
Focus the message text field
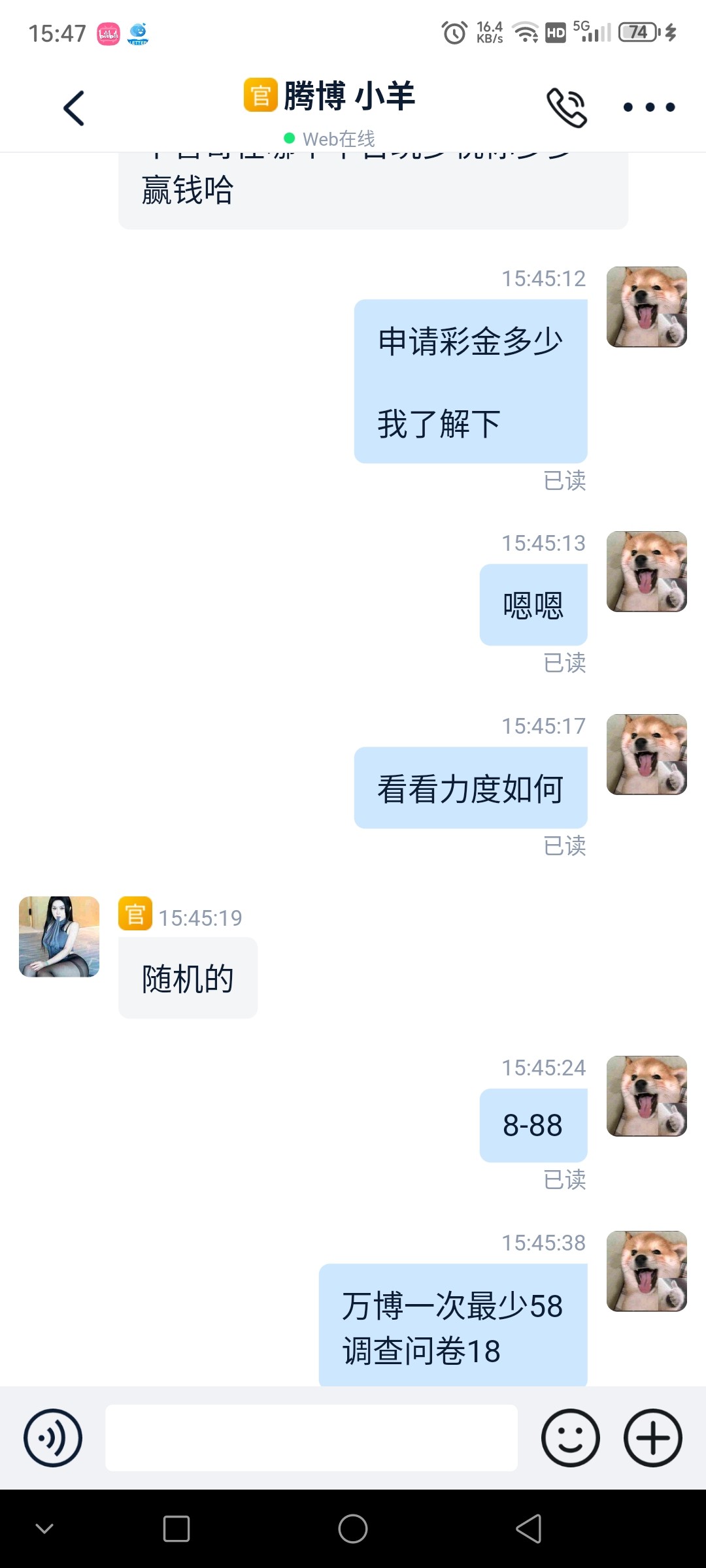point(311,1438)
